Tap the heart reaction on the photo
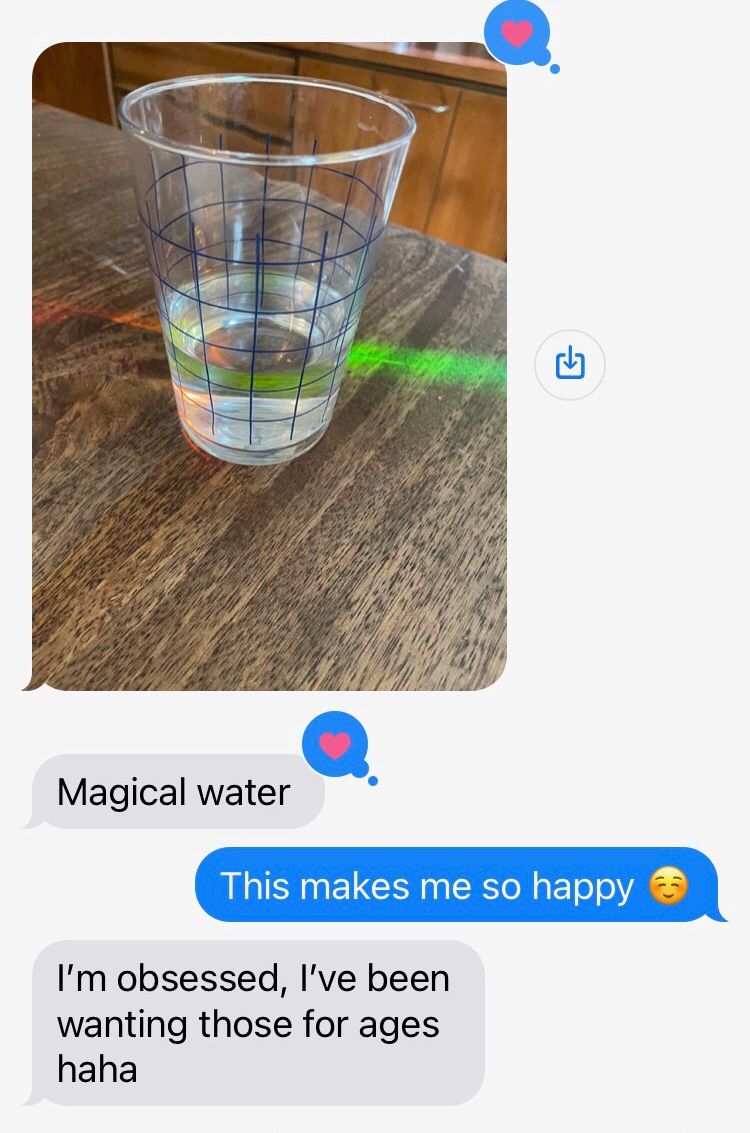This screenshot has width=750, height=1133. point(516,34)
